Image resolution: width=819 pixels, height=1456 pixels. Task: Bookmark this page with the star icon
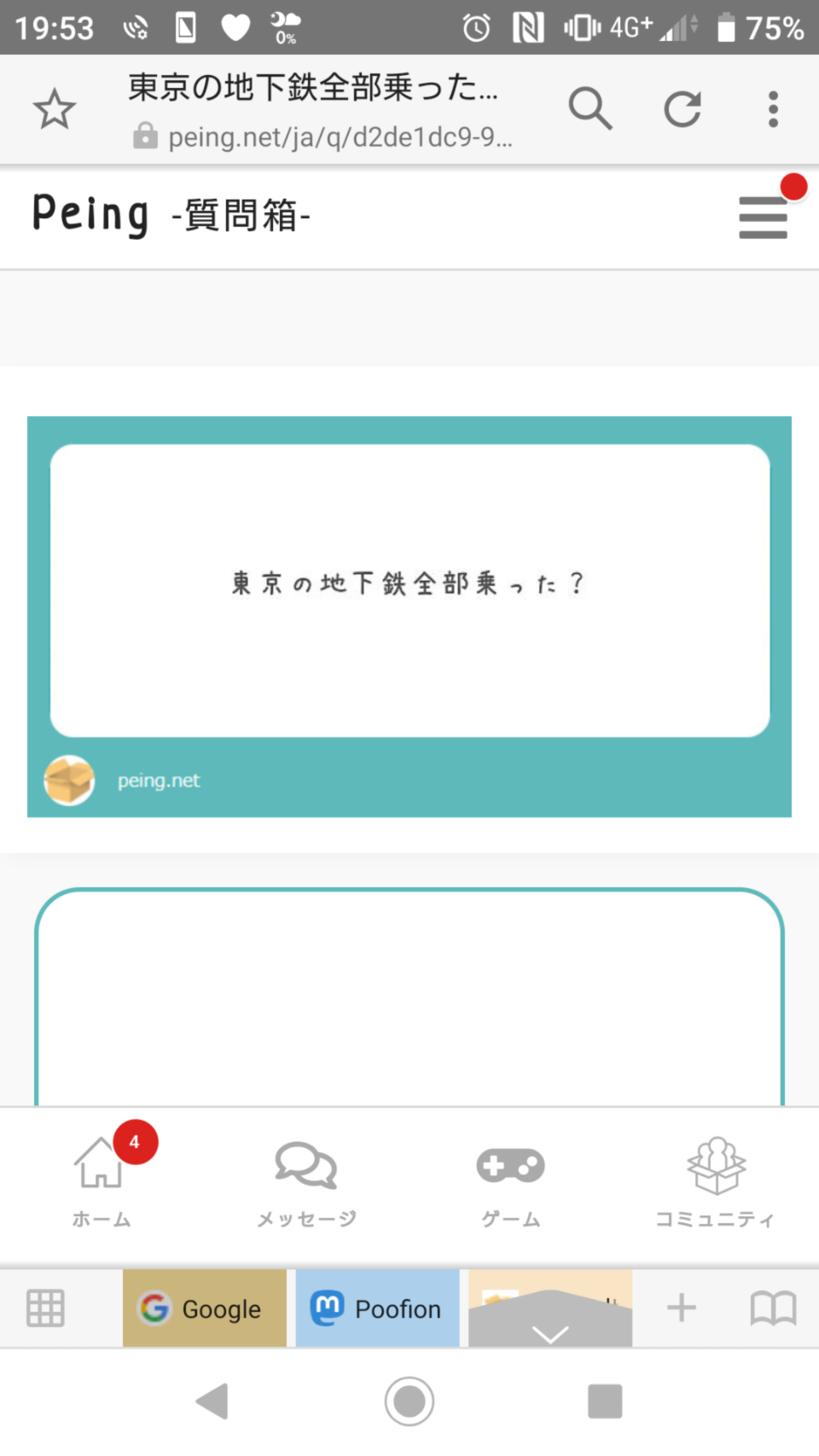coord(55,109)
